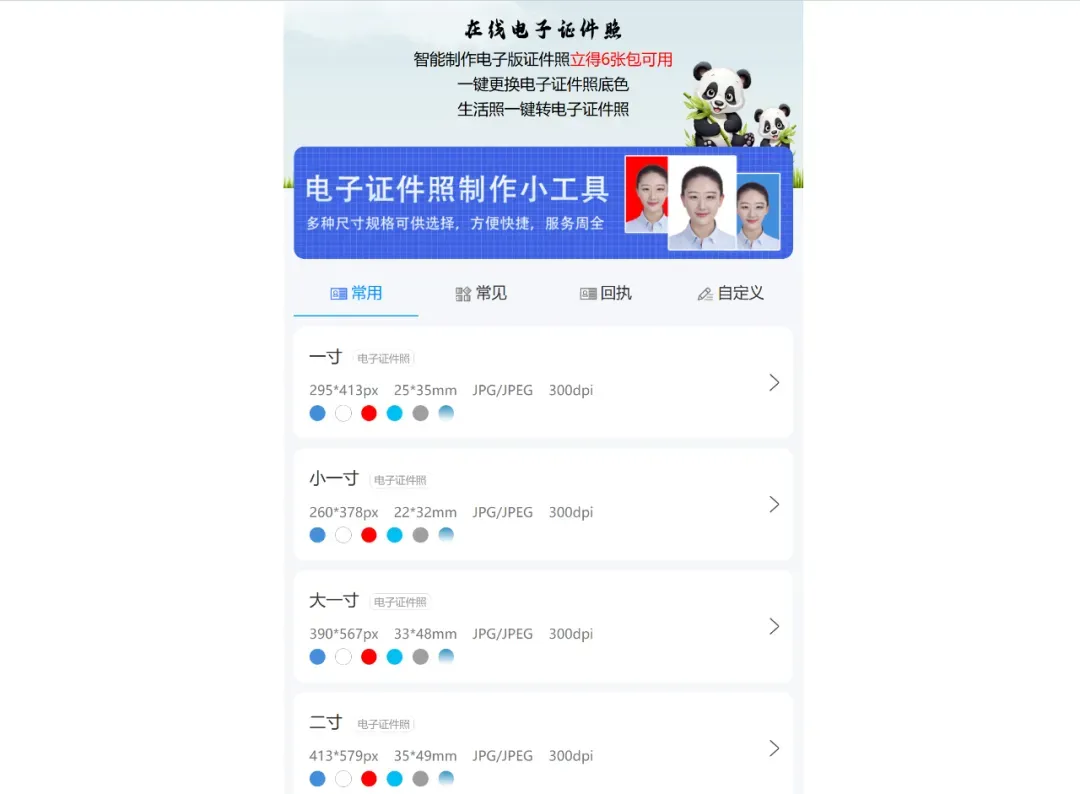Tap the 电子证件照制作小工具 banner
Image resolution: width=1080 pixels, height=794 pixels.
click(542, 203)
